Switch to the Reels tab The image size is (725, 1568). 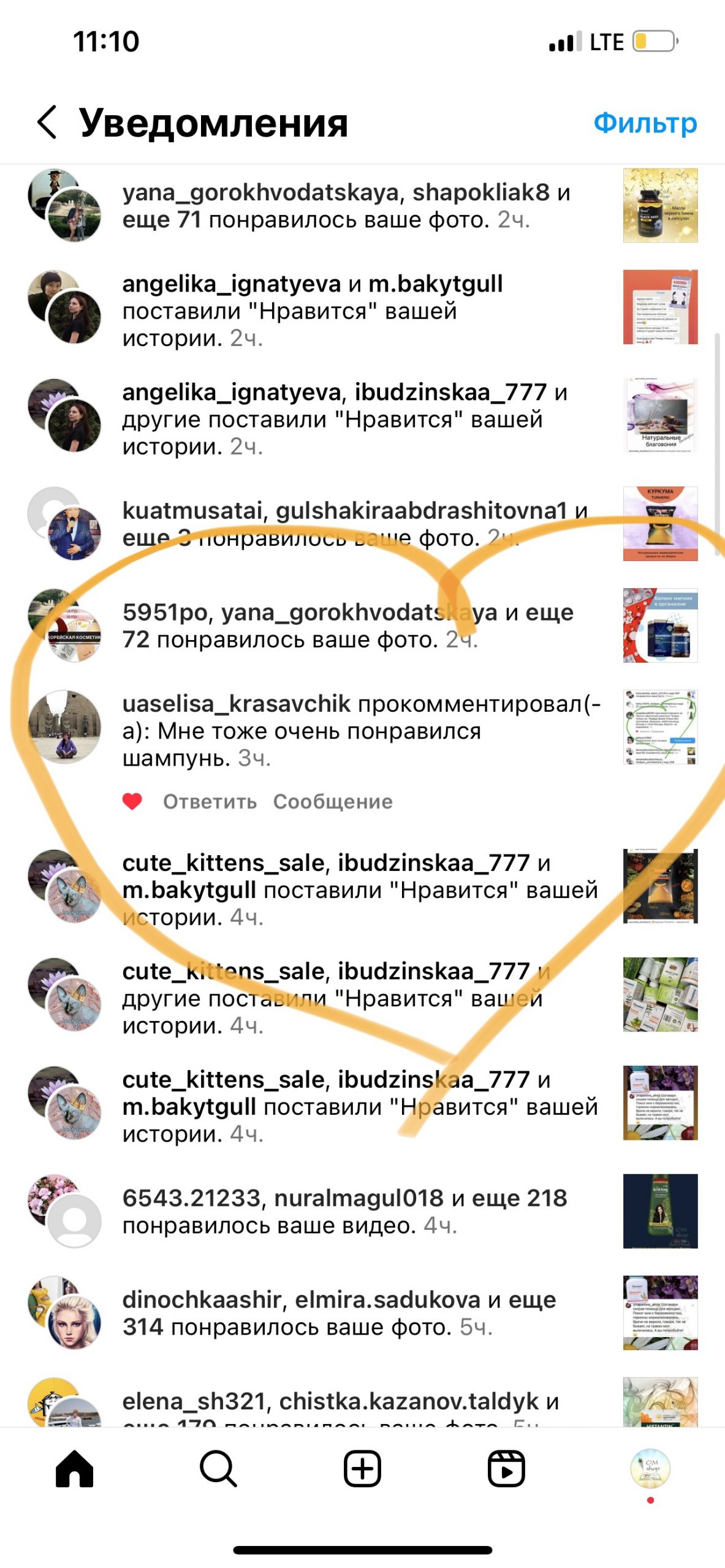pos(506,1468)
